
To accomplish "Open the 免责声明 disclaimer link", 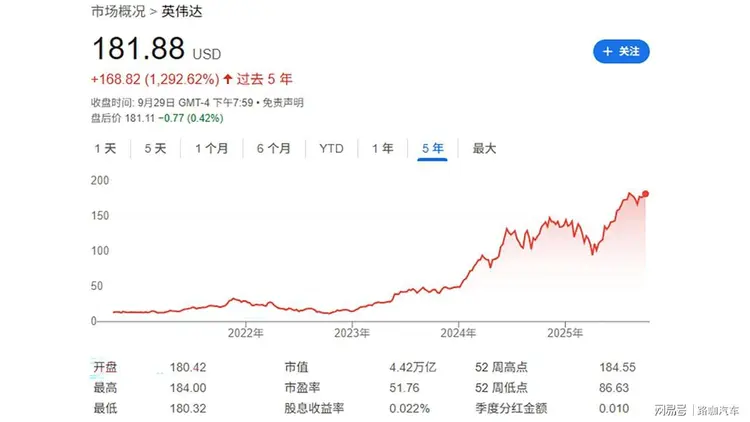I will coord(284,102).
